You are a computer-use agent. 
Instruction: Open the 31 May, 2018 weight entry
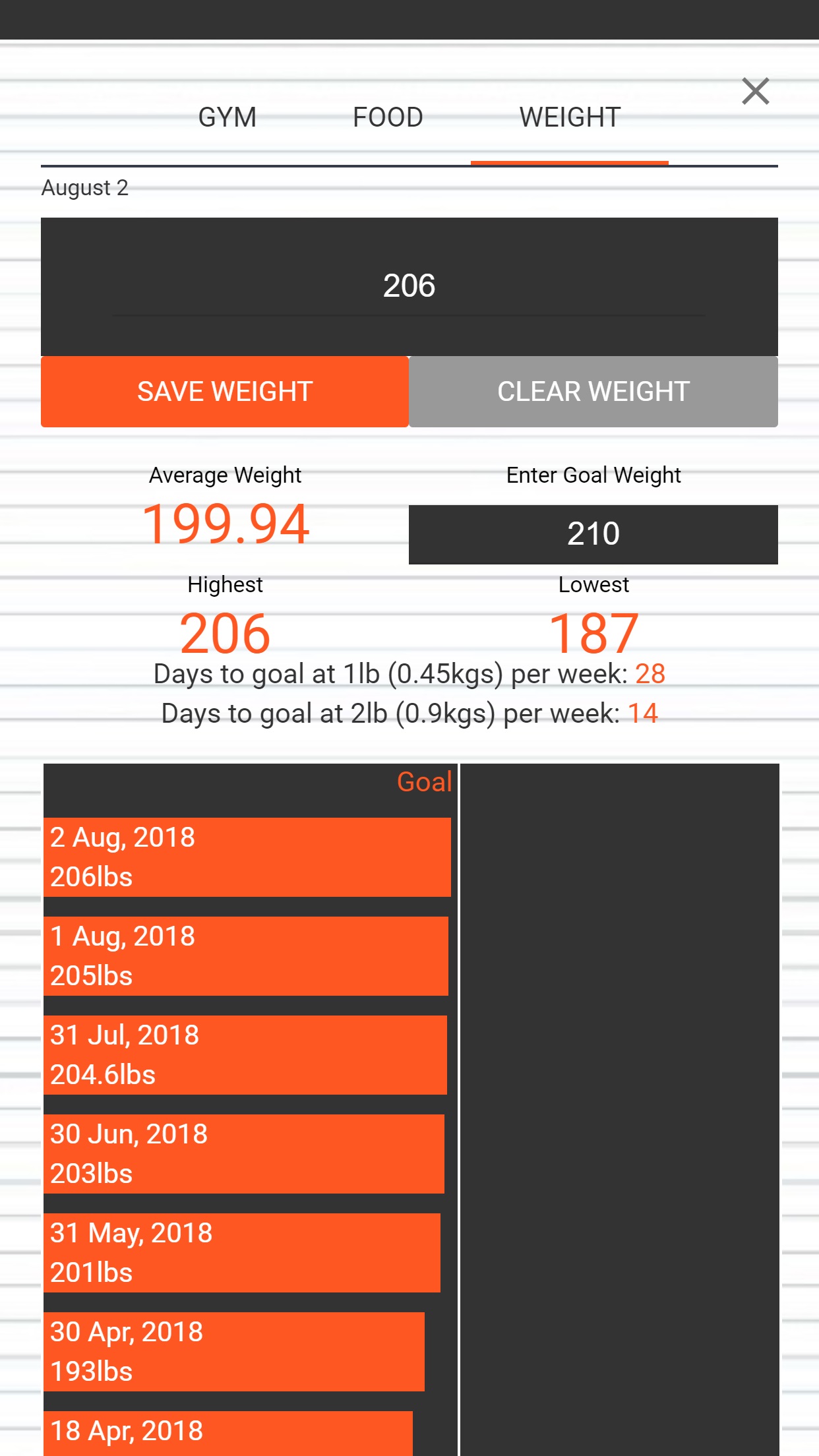click(242, 1253)
